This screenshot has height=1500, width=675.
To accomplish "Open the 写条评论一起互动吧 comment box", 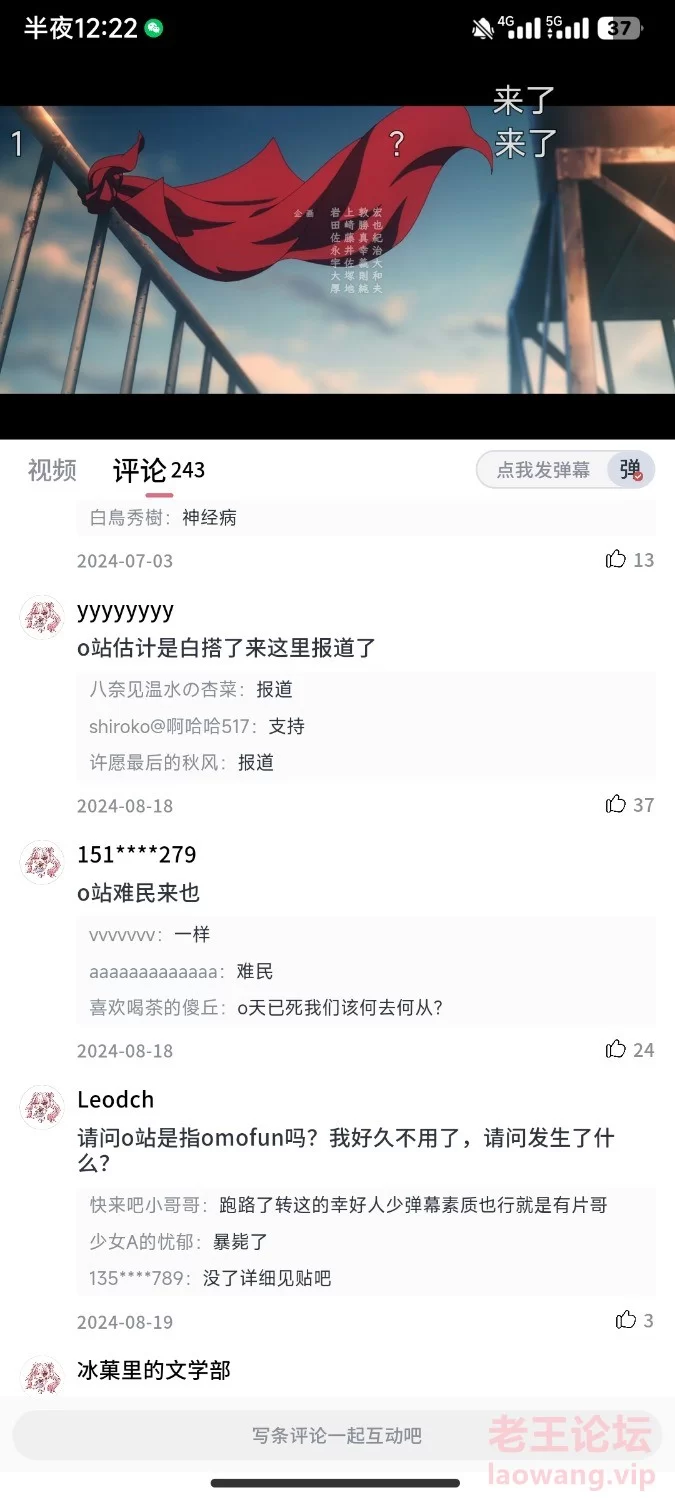I will pos(336,1435).
